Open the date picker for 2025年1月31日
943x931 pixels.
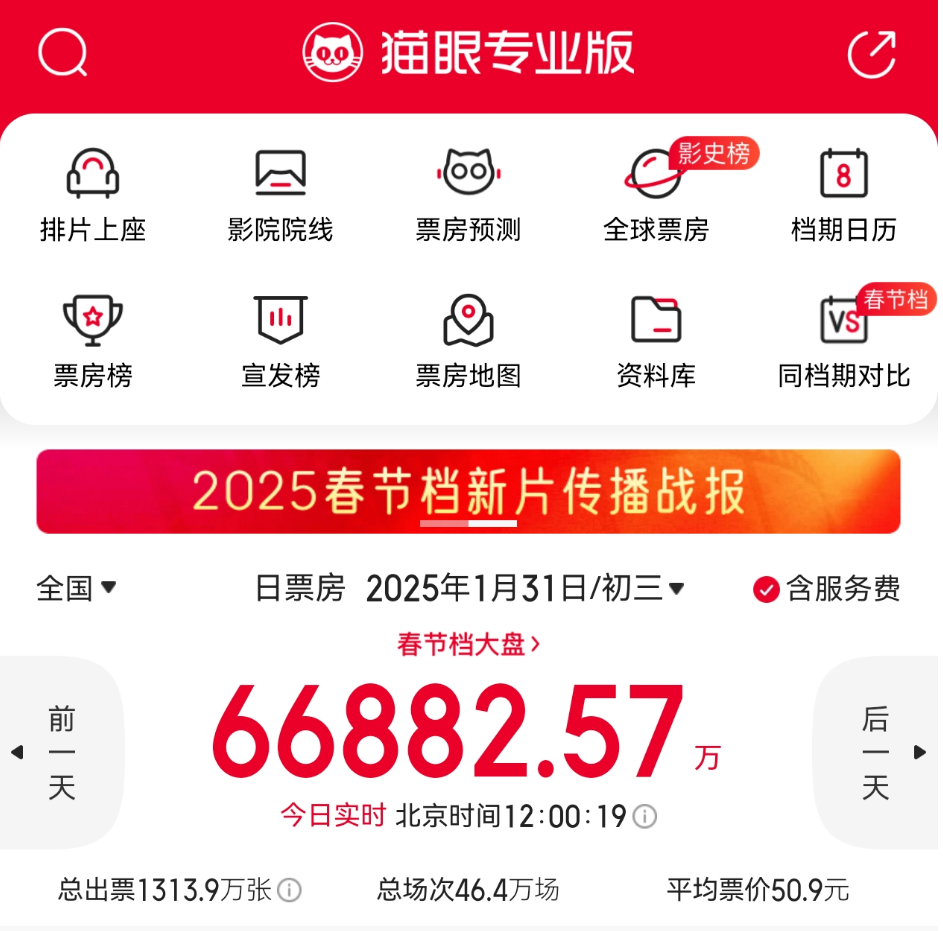[x=525, y=589]
